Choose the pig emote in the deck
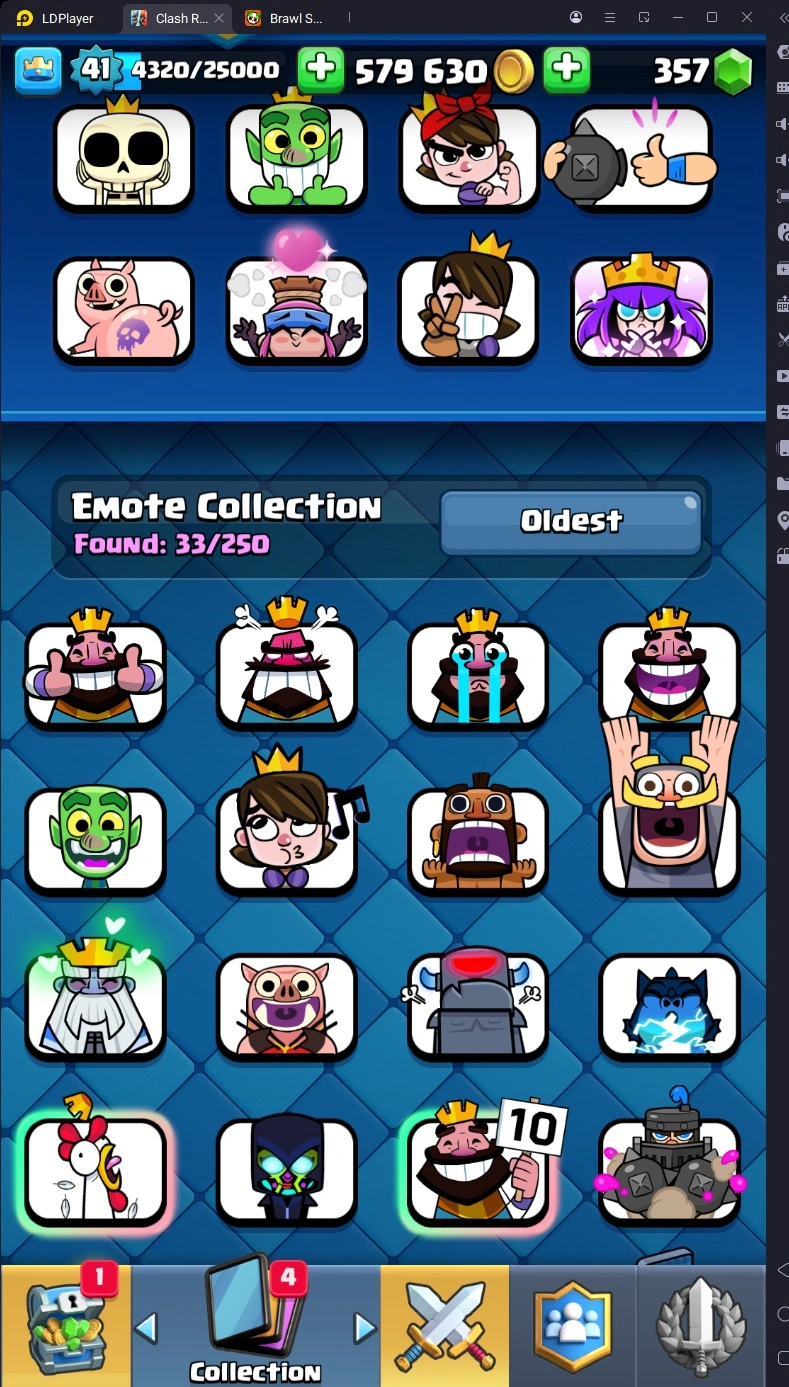The image size is (789, 1387). click(123, 310)
